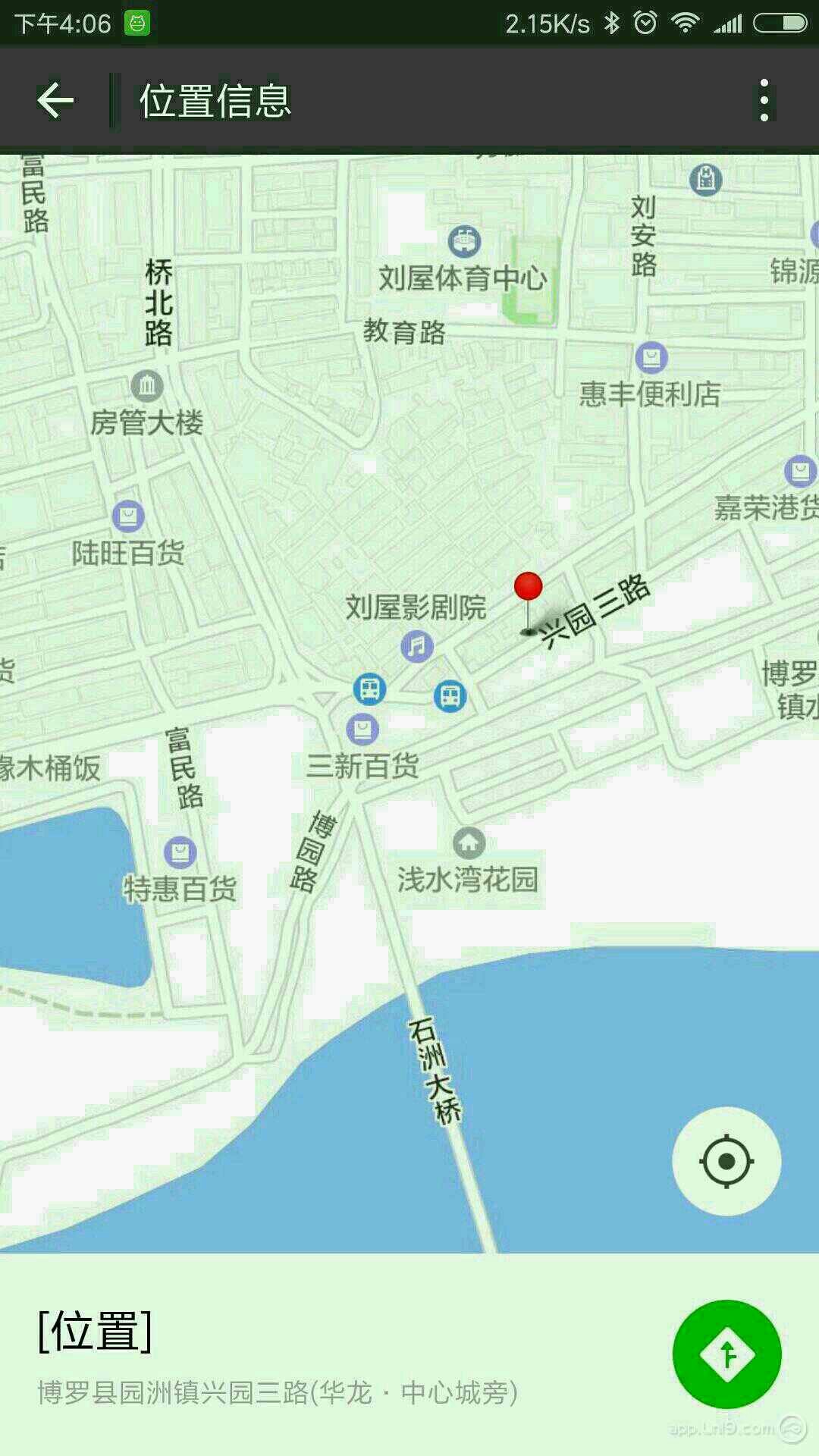Recenter map on my current location
Image resolution: width=819 pixels, height=1456 pixels.
tap(726, 1161)
